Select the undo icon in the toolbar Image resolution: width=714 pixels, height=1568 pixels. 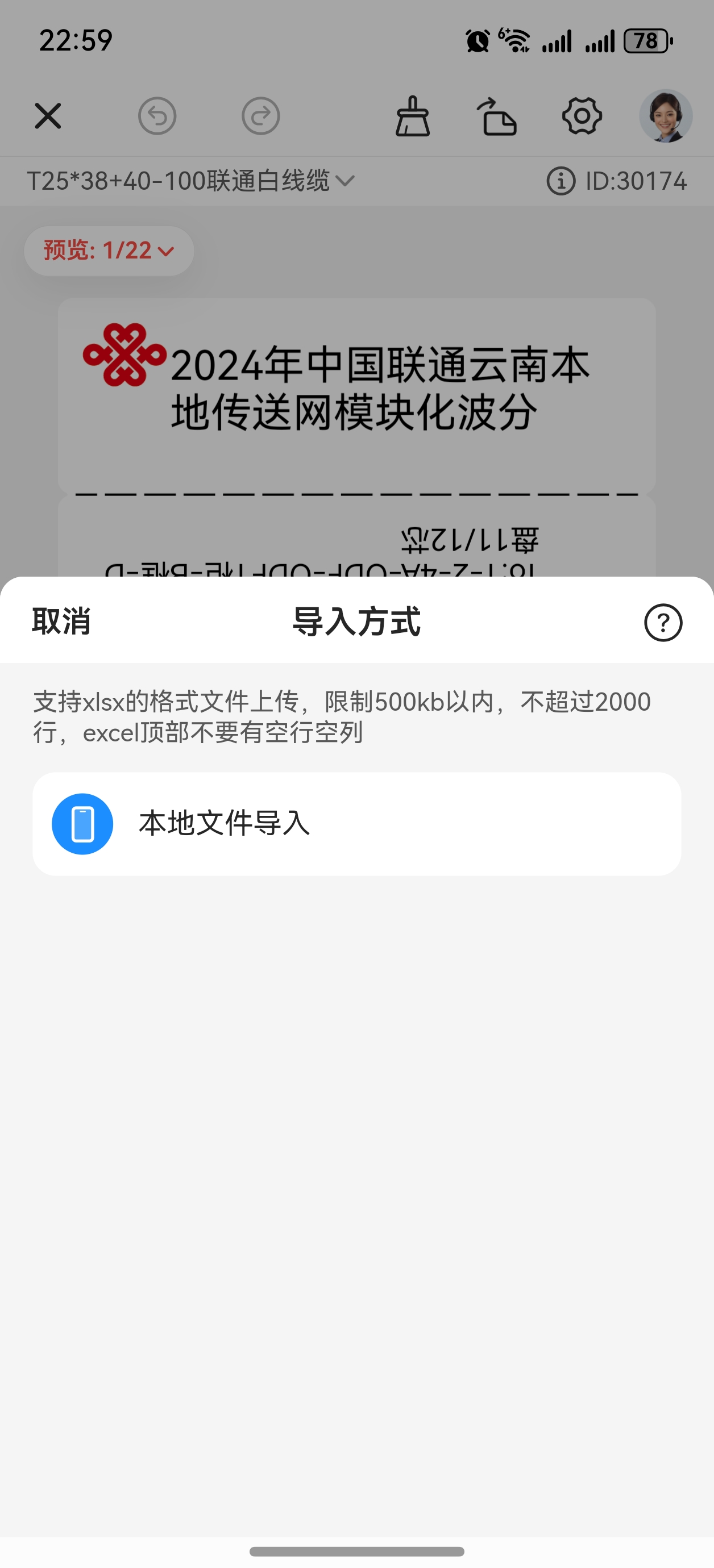tap(157, 116)
